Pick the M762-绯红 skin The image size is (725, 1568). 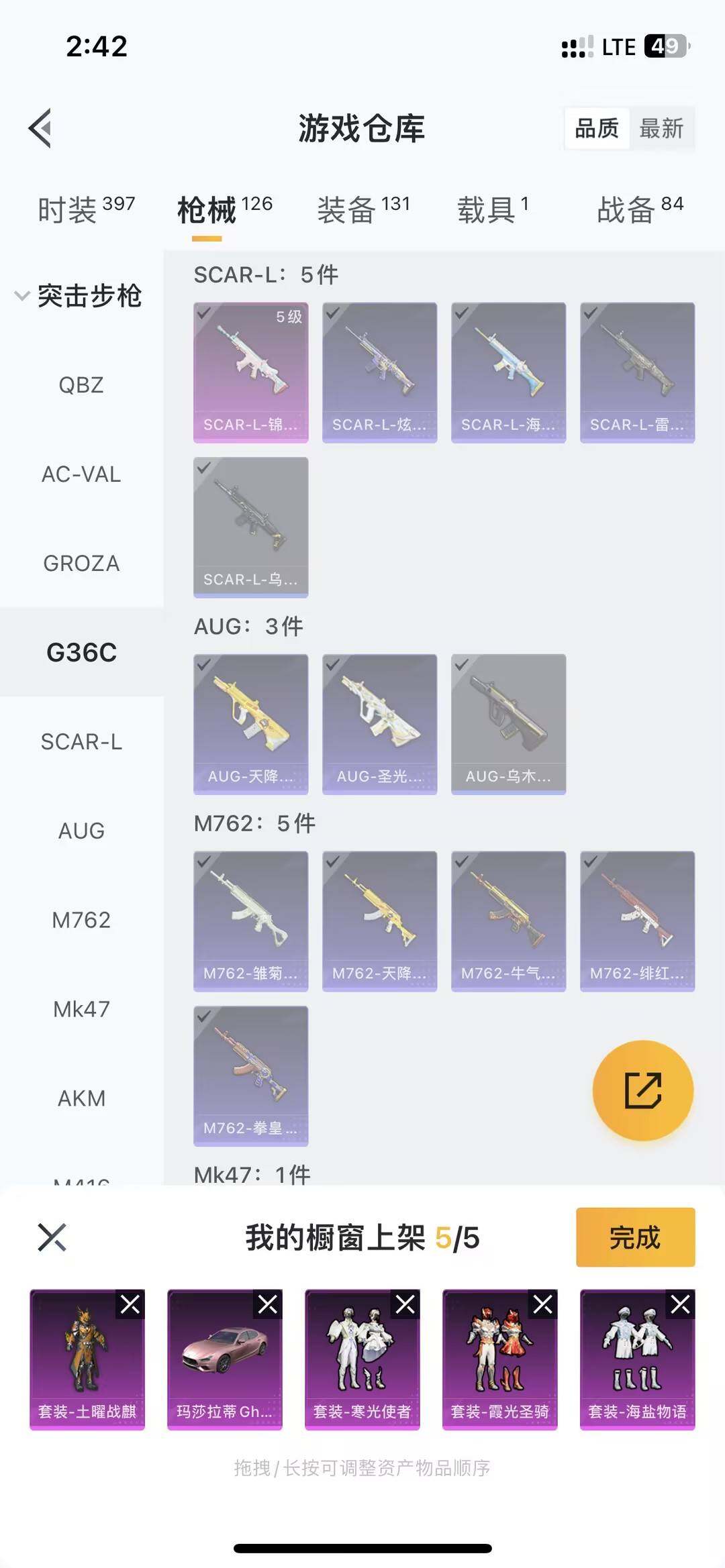637,921
